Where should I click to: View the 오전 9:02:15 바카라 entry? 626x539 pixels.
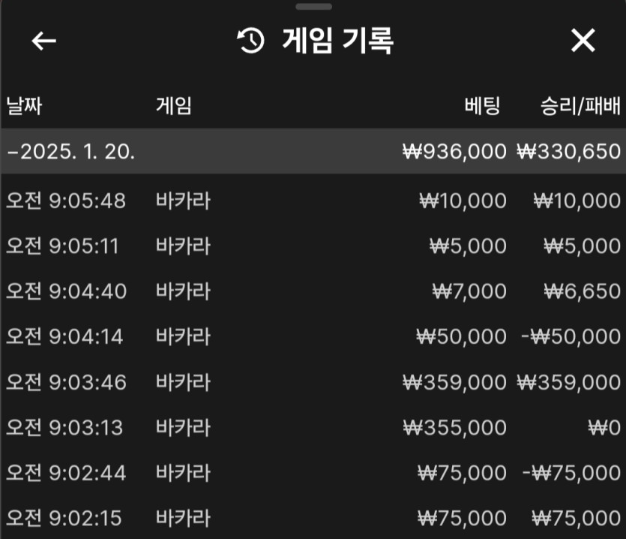pos(312,518)
